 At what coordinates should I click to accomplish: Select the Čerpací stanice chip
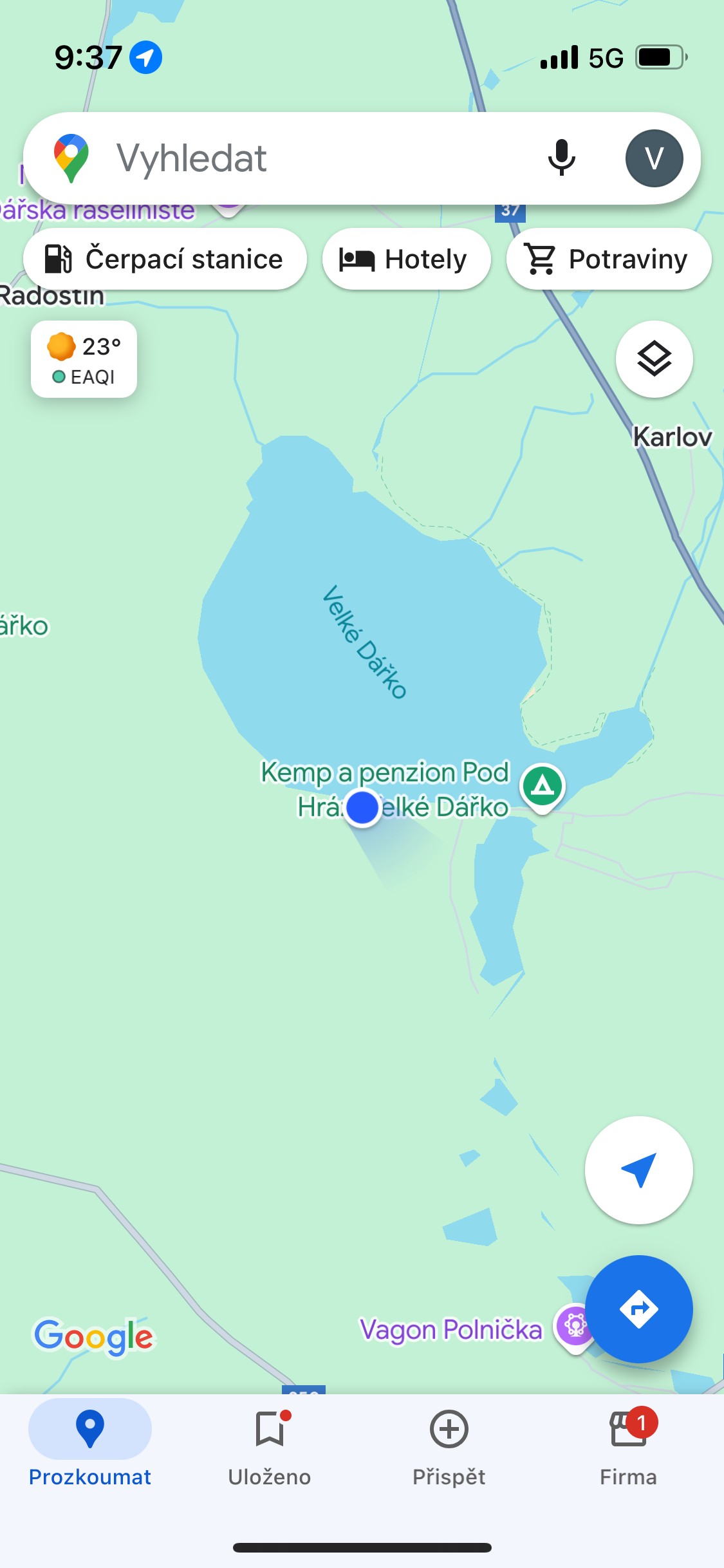165,259
